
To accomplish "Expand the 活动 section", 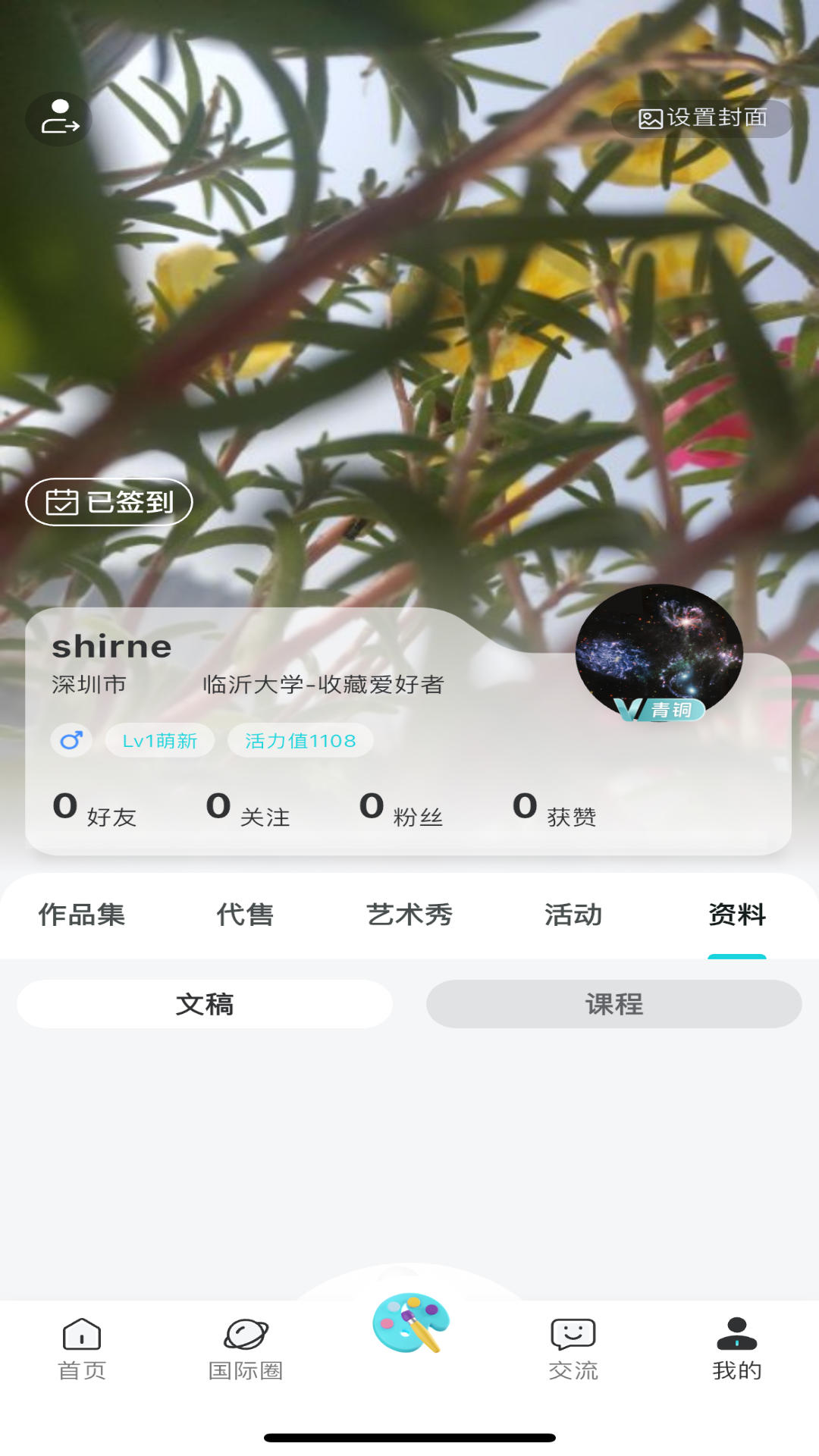I will click(573, 915).
